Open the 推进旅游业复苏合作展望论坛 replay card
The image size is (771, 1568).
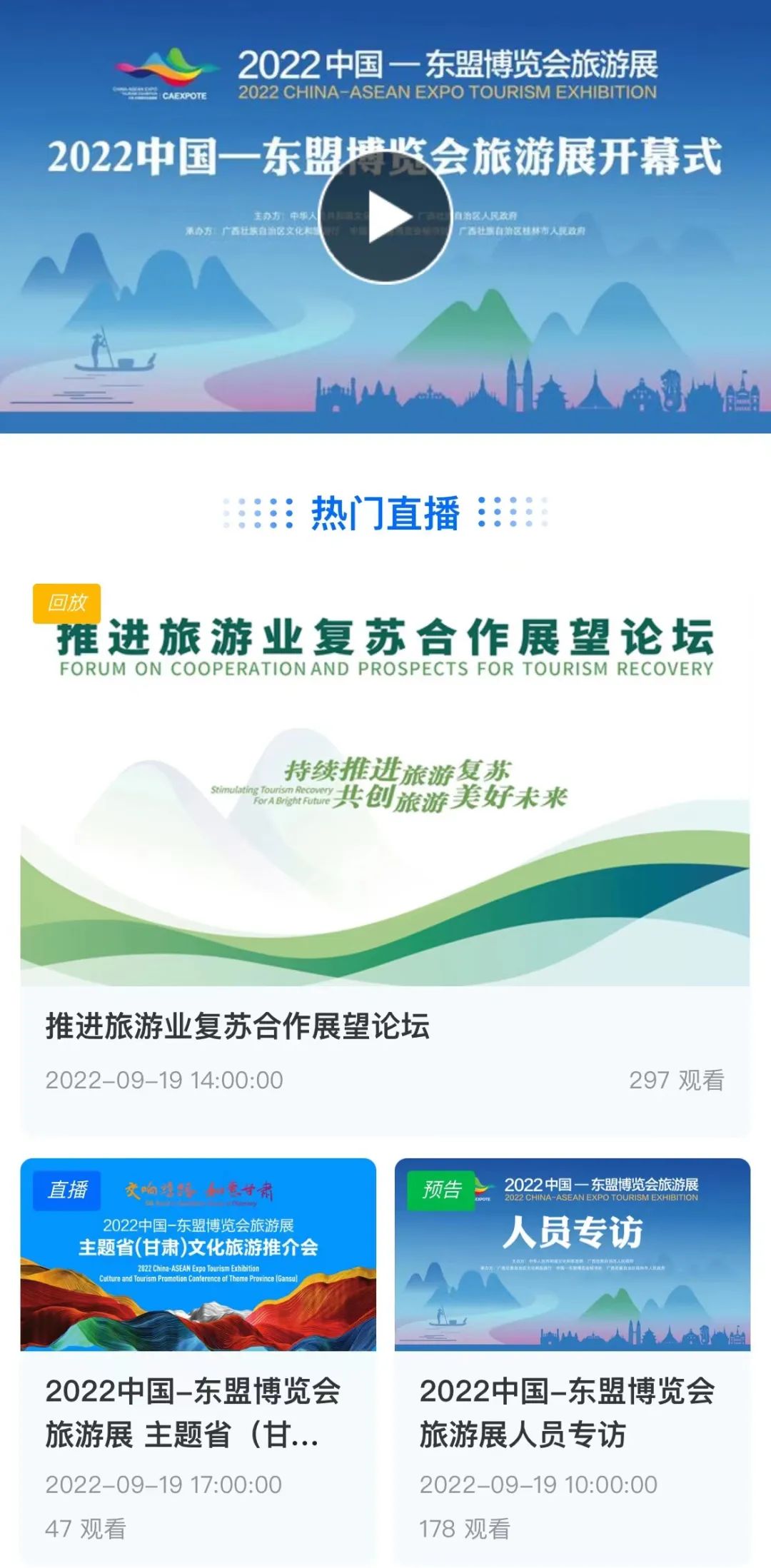pos(385,859)
